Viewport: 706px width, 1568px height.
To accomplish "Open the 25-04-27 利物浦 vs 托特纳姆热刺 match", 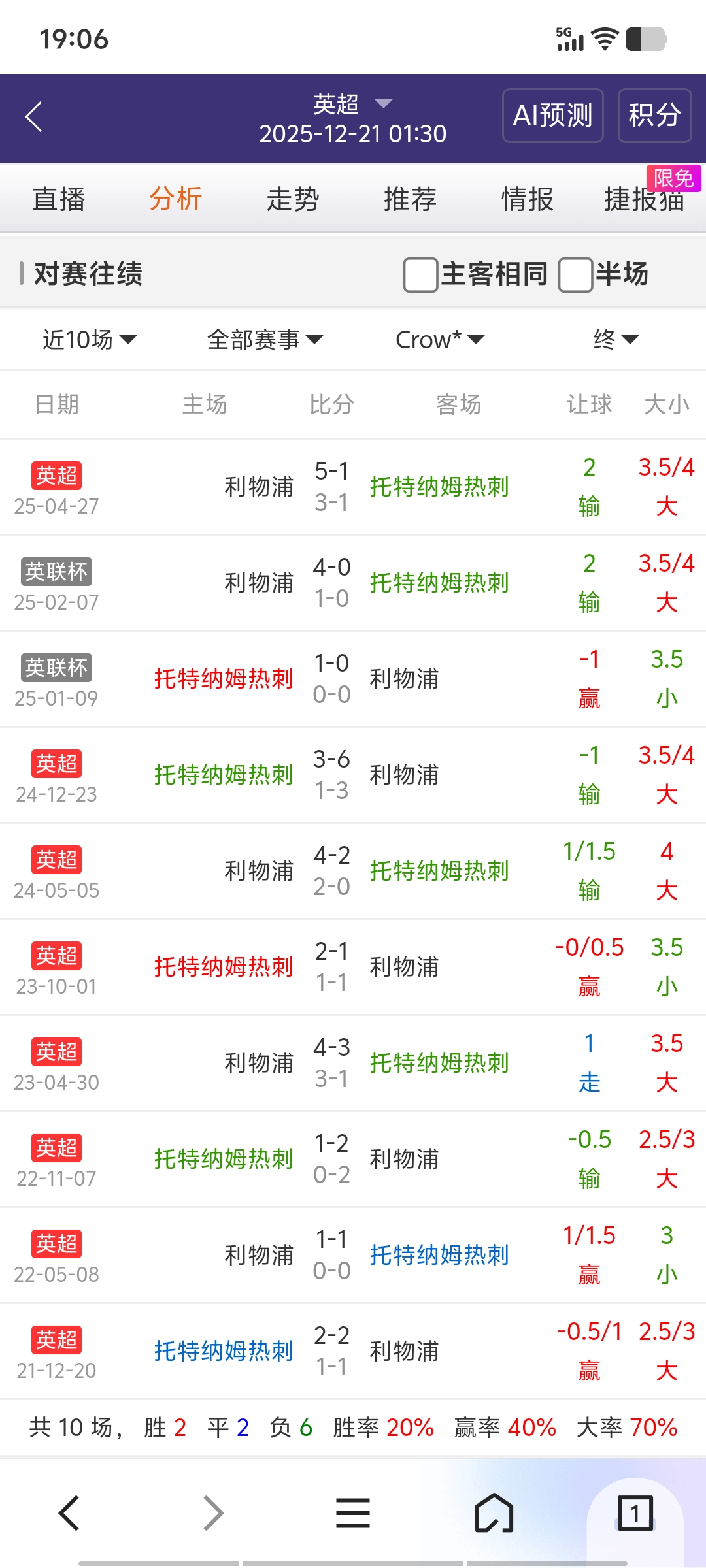I will coord(331,487).
